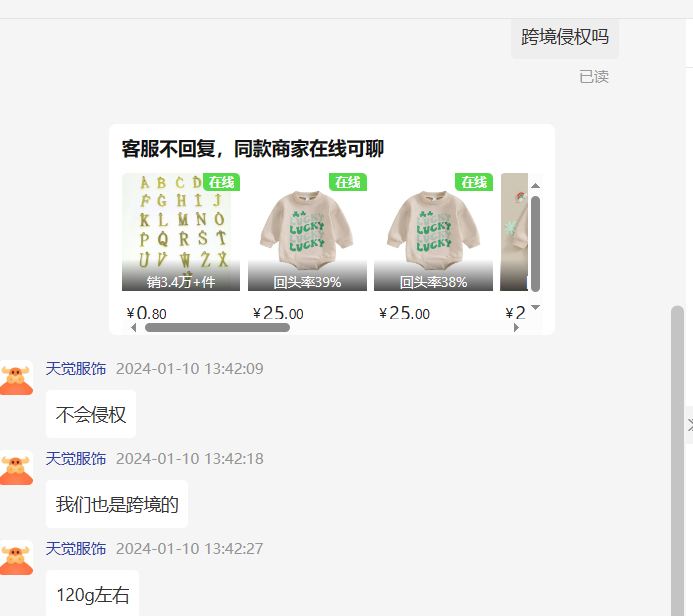Viewport: 693px width, 616px height.
Task: Tap the down arrow of card's vertical scrollbar
Action: click(535, 307)
